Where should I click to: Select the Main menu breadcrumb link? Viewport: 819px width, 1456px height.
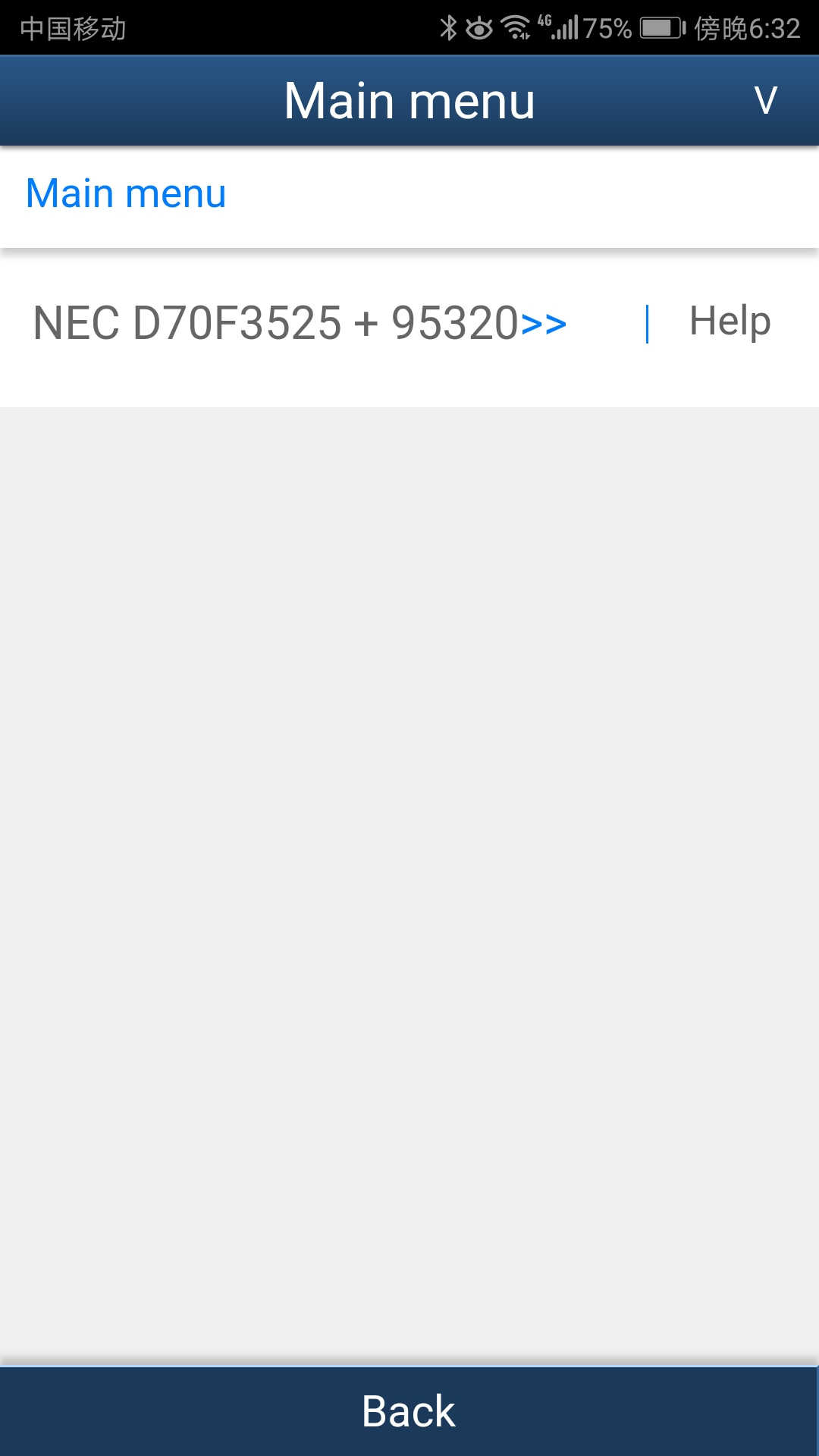click(126, 193)
